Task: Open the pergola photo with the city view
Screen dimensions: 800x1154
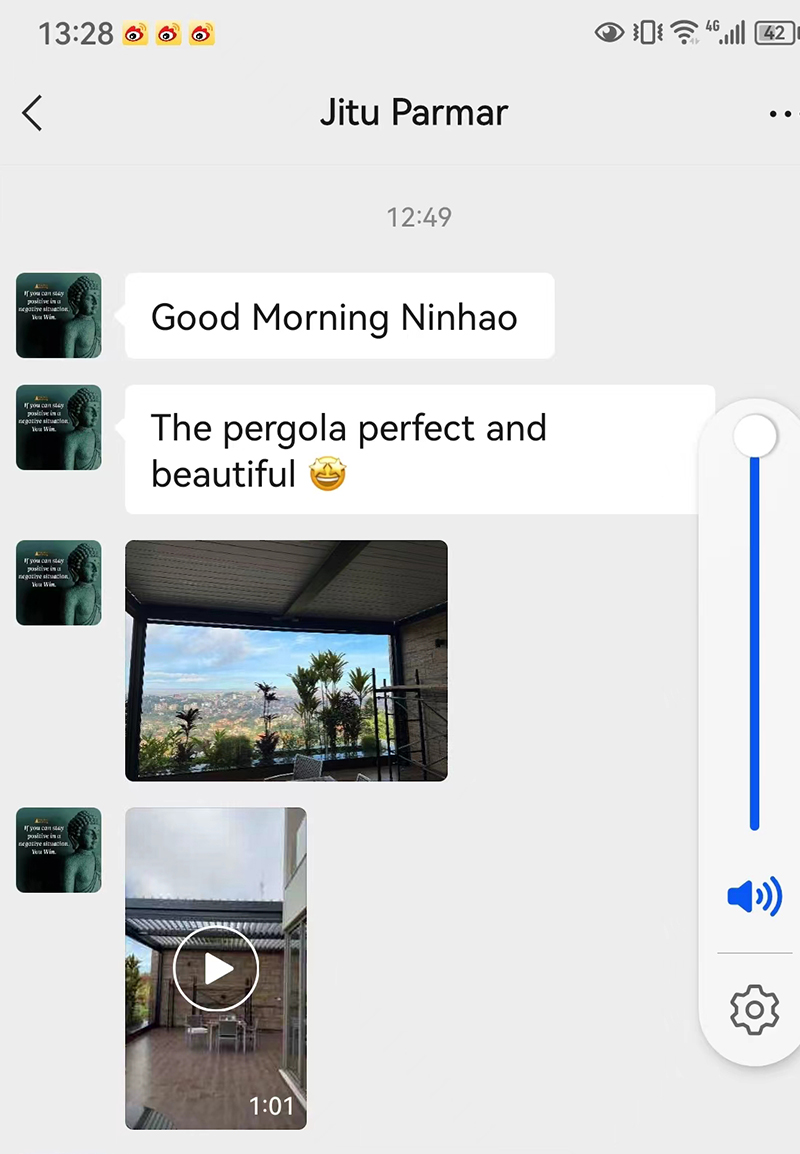Action: pyautogui.click(x=286, y=660)
